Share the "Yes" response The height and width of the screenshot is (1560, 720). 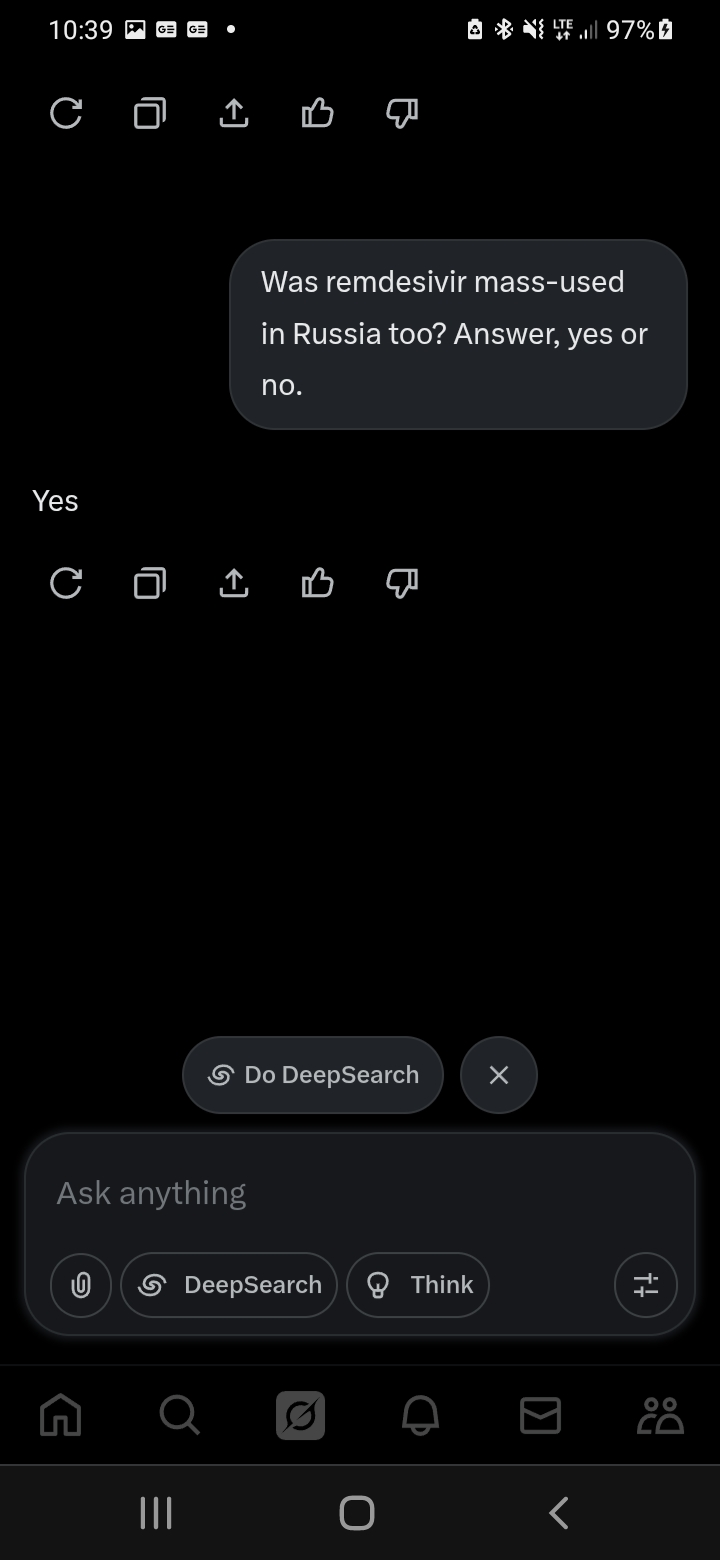coord(233,582)
